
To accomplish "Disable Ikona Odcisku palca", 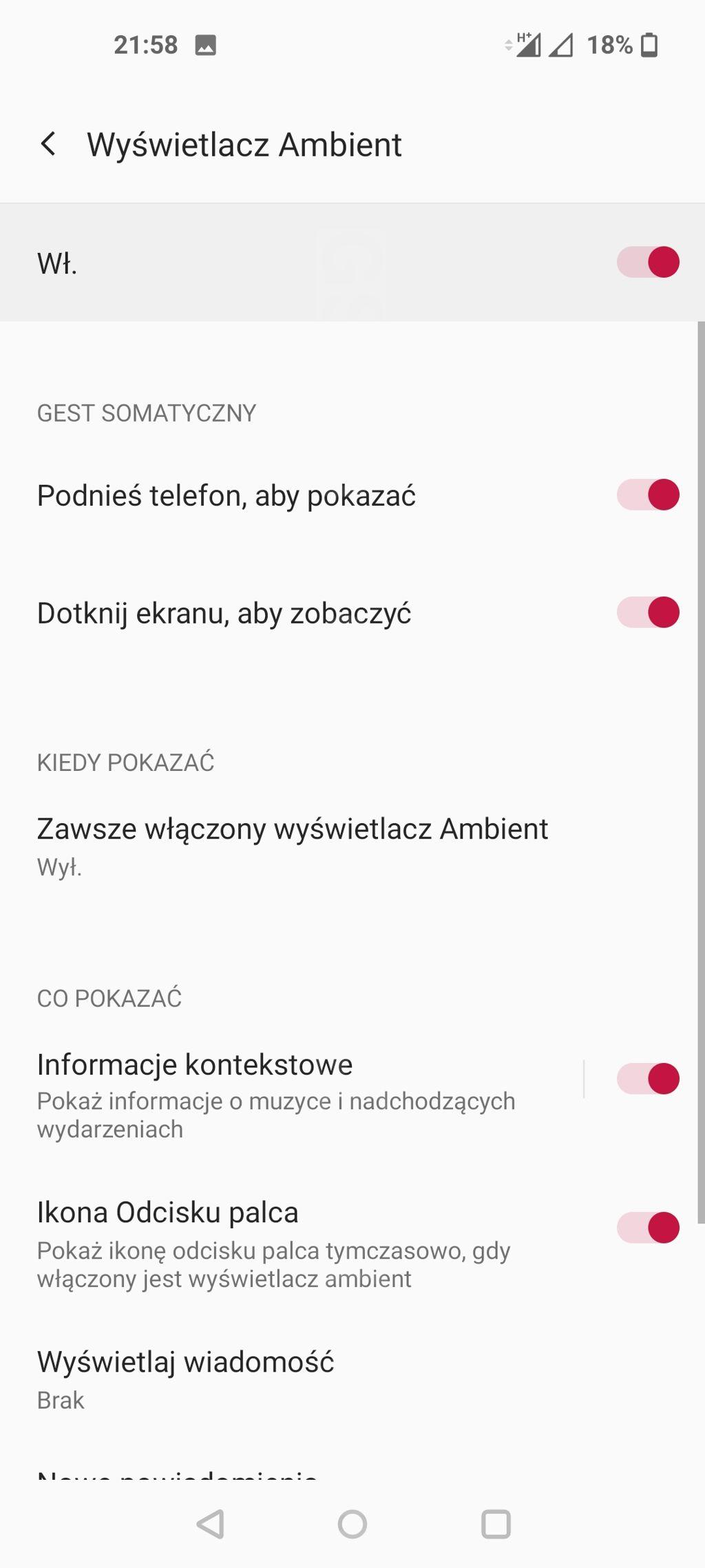I will [x=647, y=1228].
